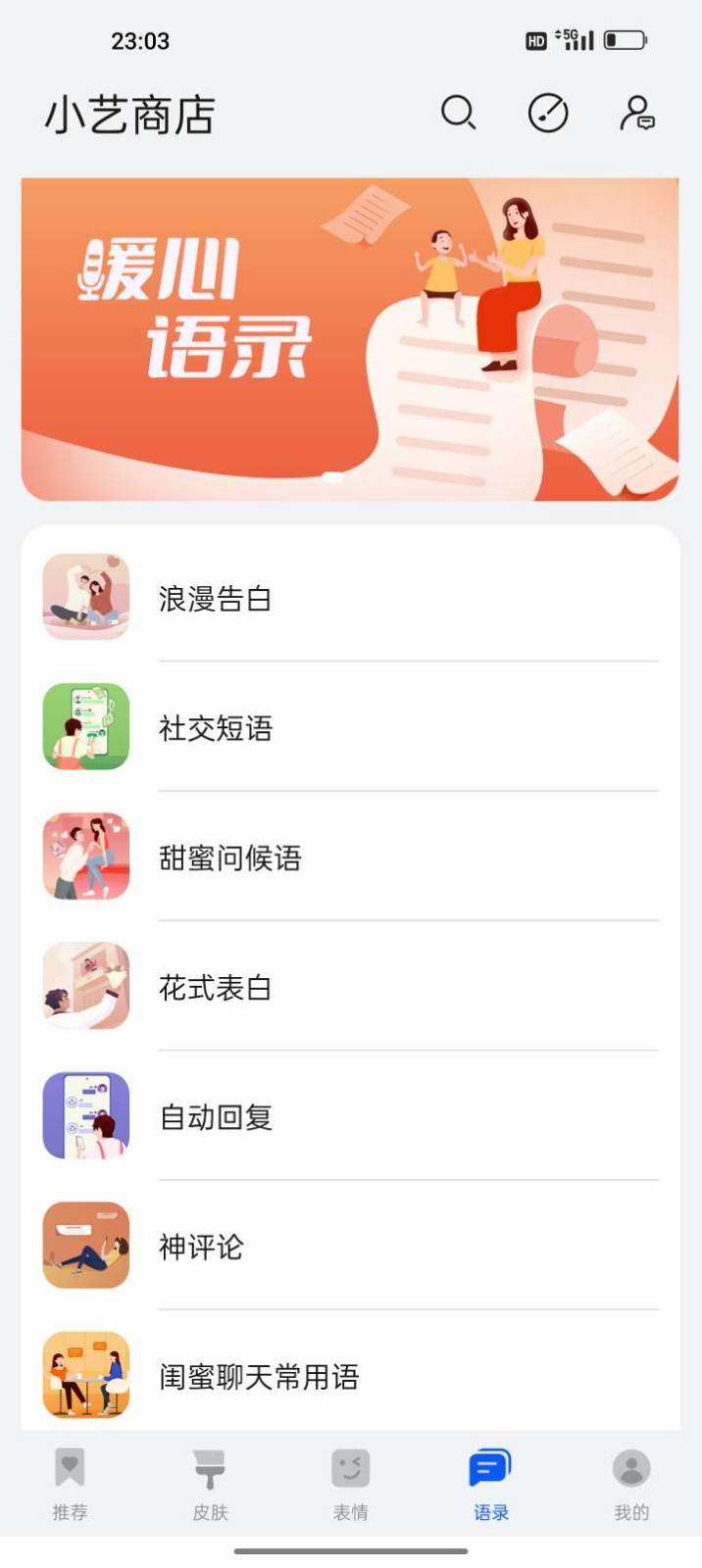This screenshot has width=702, height=1568.
Task: Open 闺蜜聊天常用语 list
Action: click(350, 1374)
